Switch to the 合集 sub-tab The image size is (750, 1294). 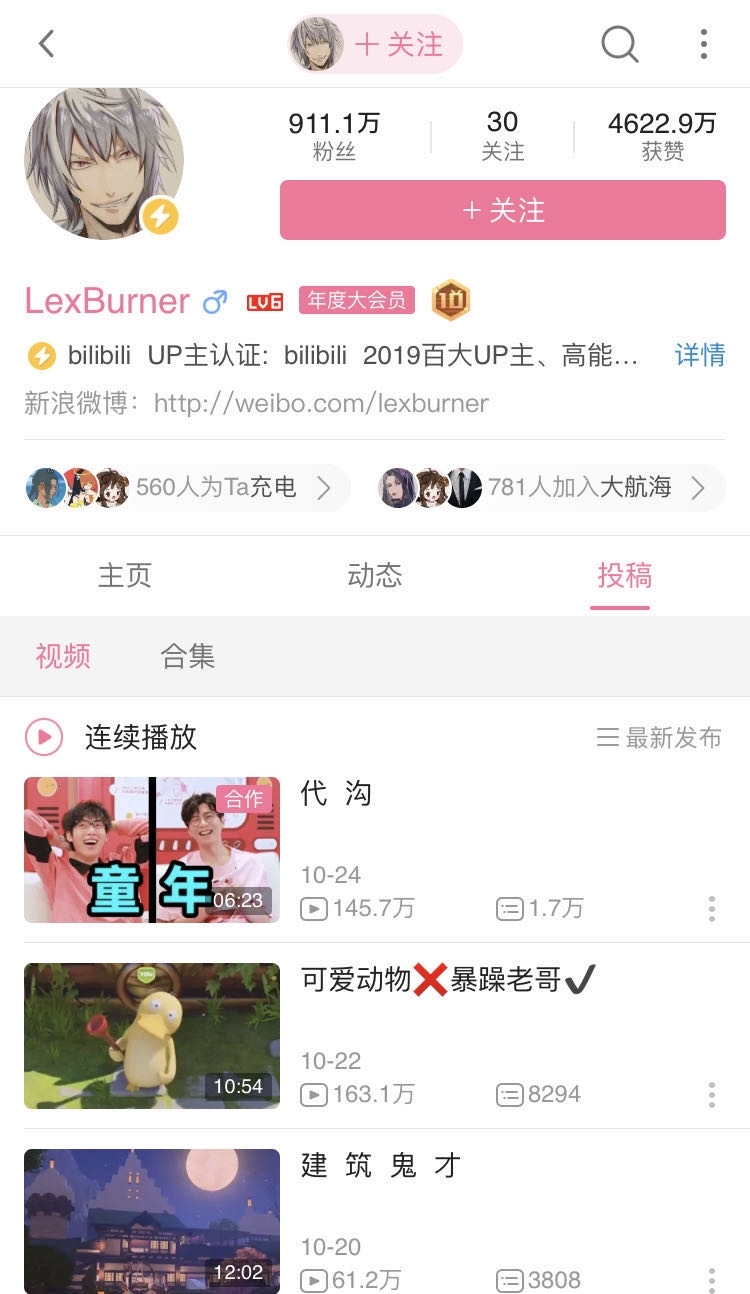coord(188,656)
